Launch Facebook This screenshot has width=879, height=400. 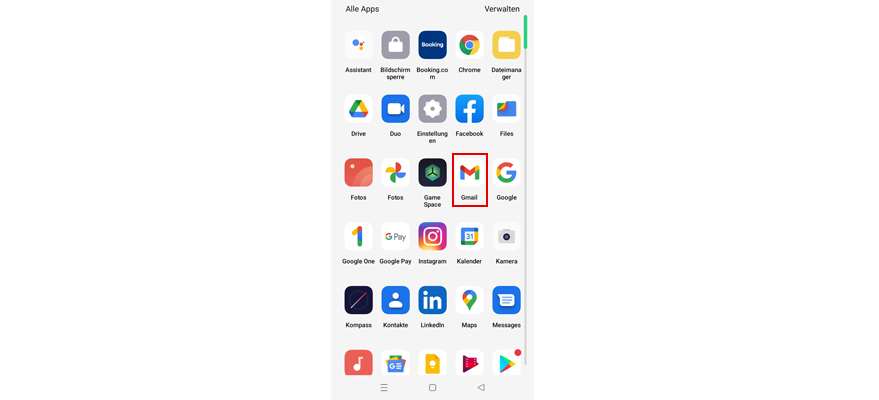[469, 109]
